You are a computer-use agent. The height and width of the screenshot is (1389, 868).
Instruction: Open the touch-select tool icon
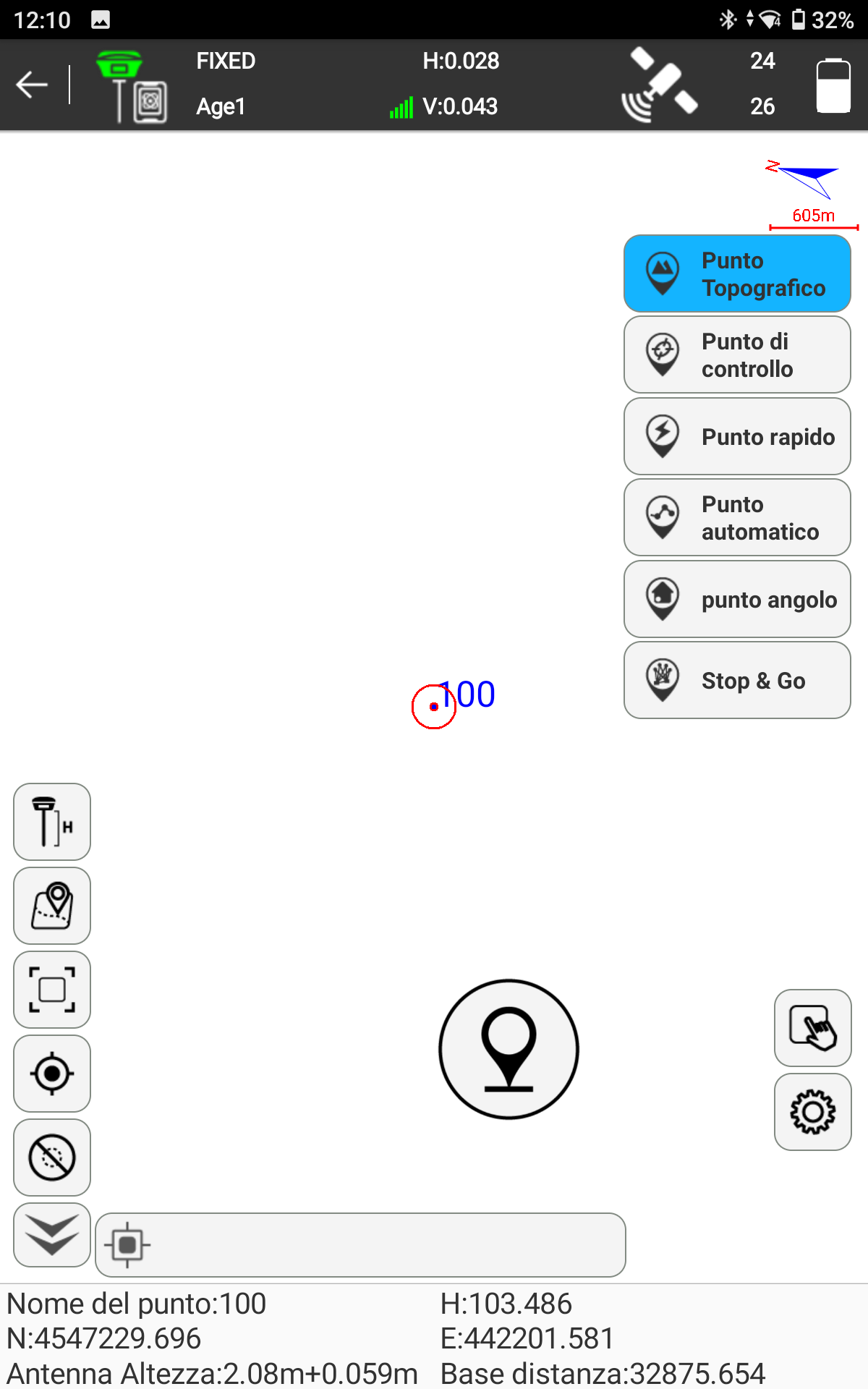point(812,1028)
